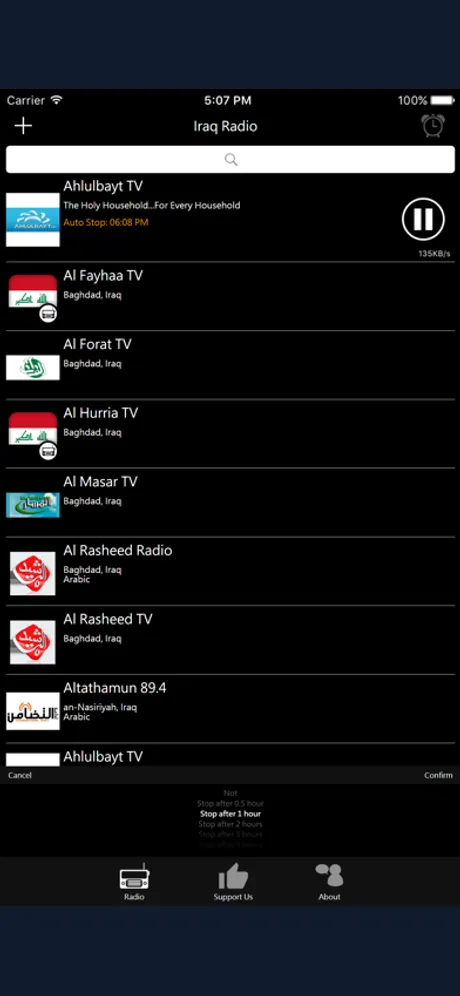Pause the Ahlulbayt TV stream
Screen dimensions: 460x996
(x=423, y=219)
